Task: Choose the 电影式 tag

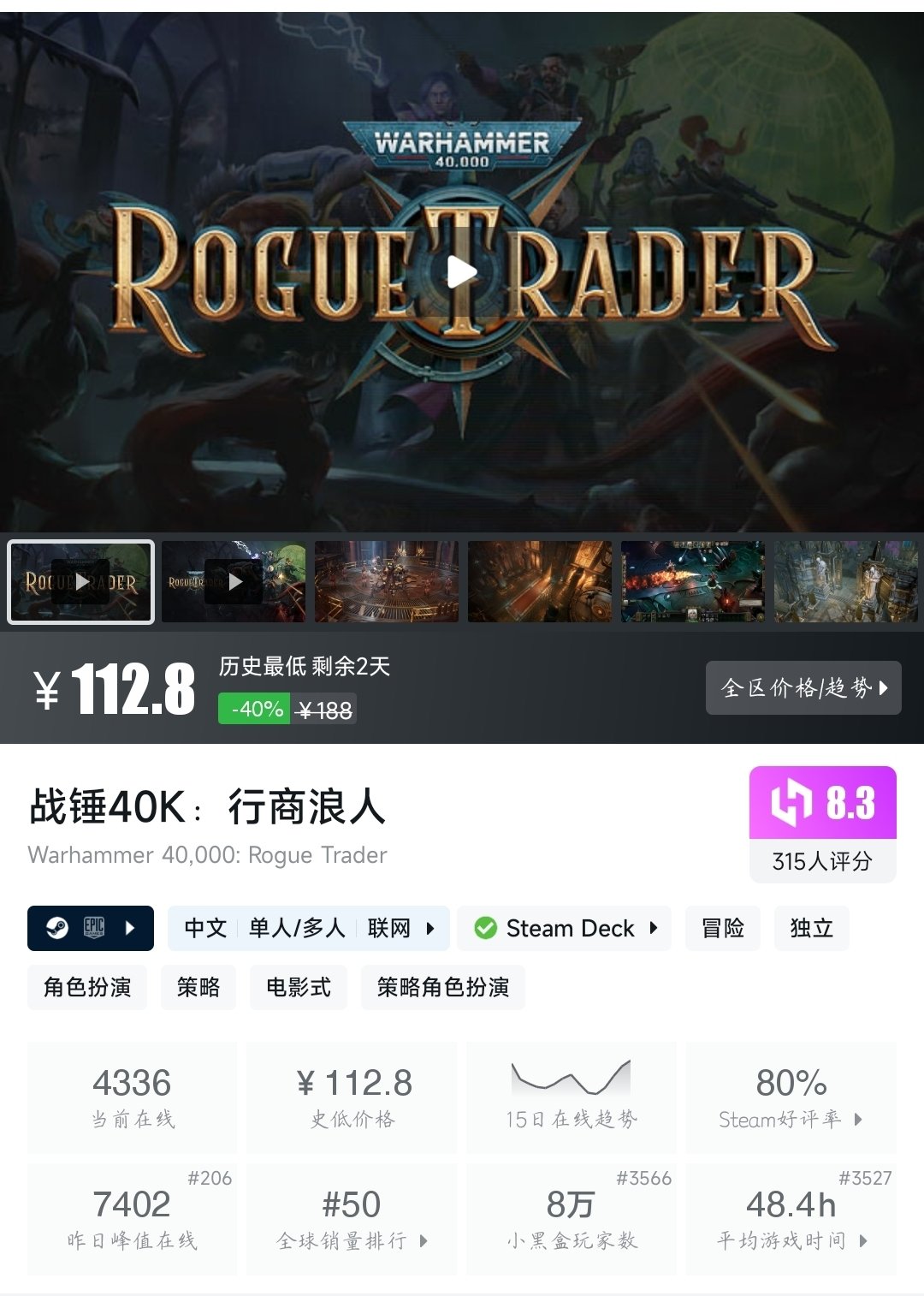Action: click(x=299, y=987)
